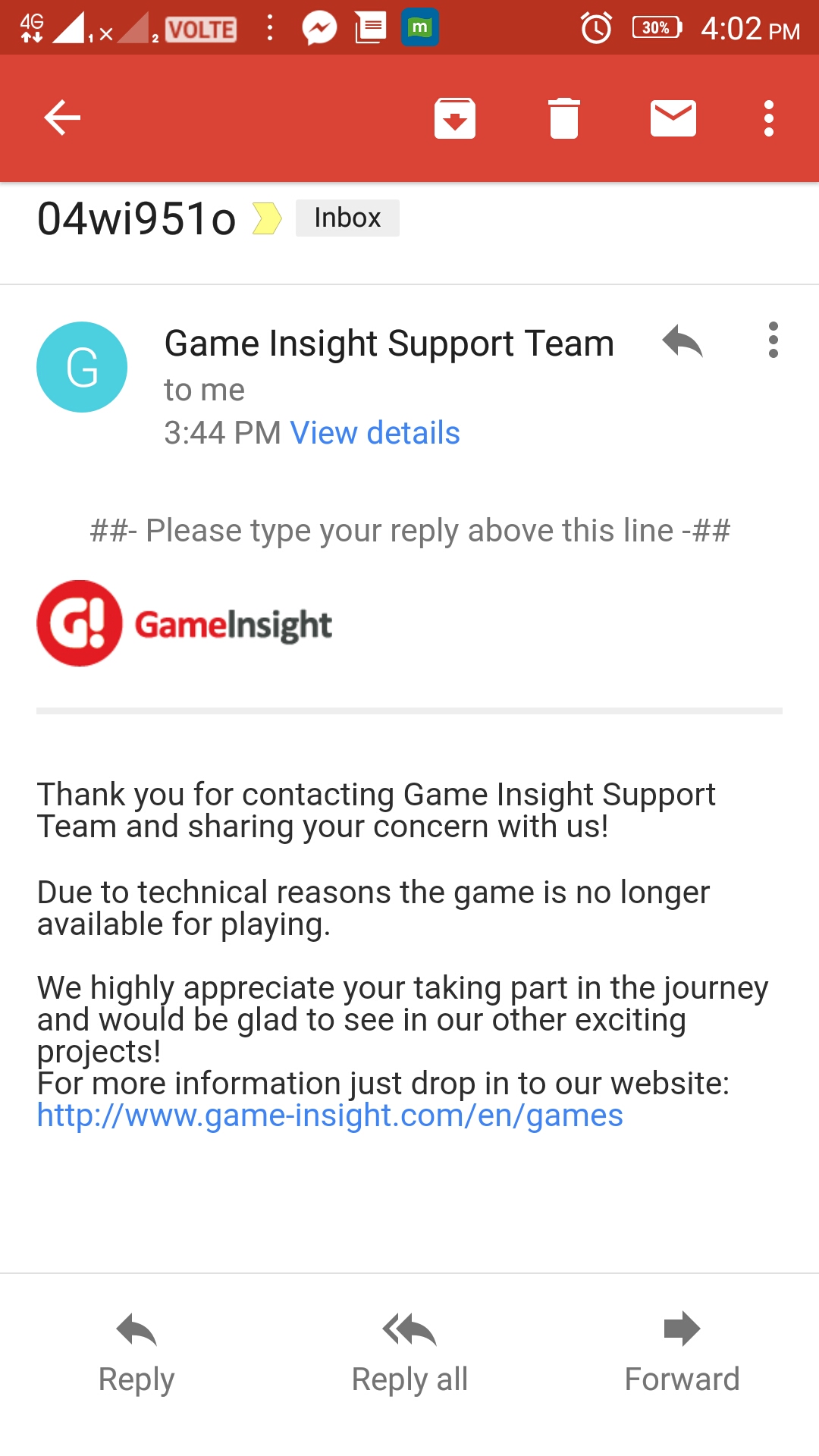Toggle the yellow importance marker
The height and width of the screenshot is (1456, 819).
tap(266, 218)
